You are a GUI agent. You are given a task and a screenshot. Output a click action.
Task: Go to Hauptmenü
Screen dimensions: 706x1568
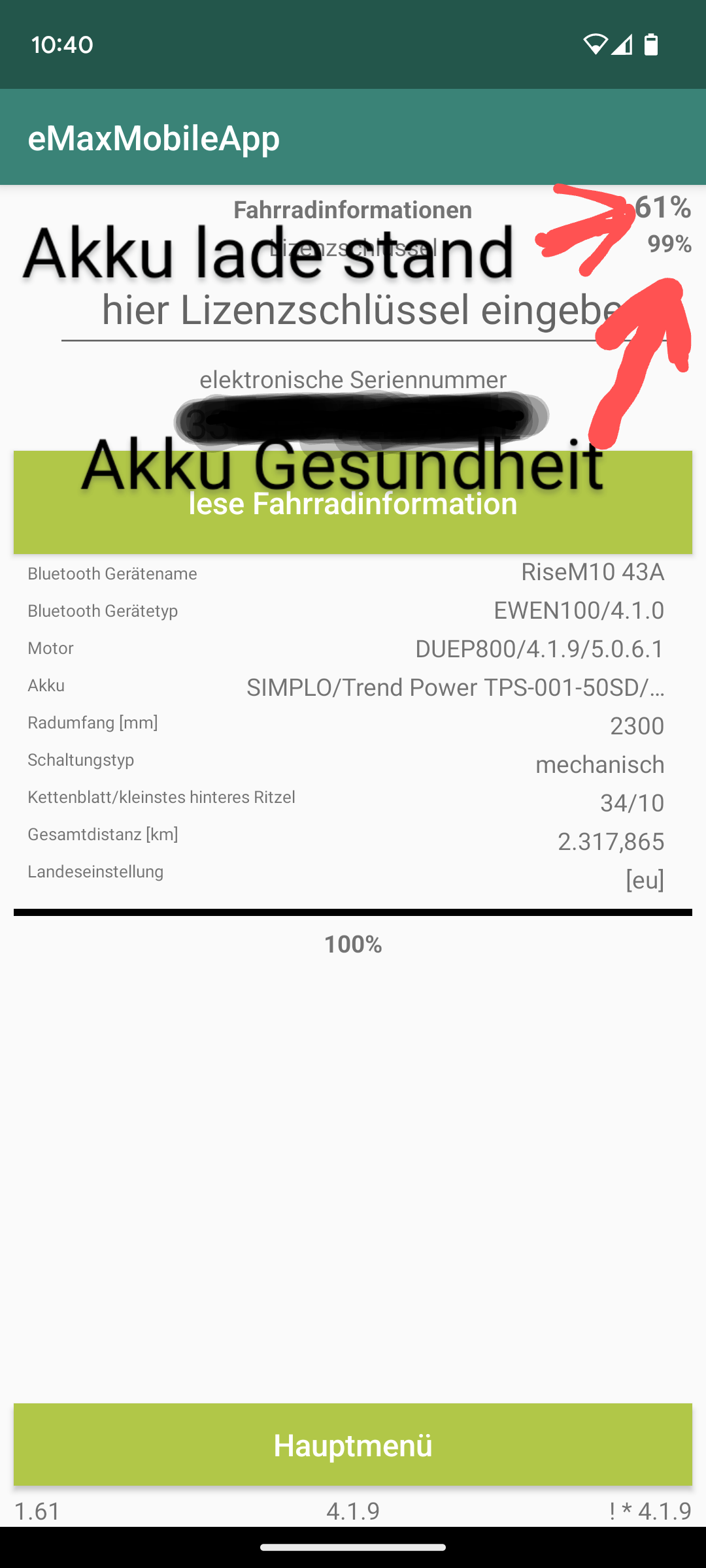(353, 1445)
